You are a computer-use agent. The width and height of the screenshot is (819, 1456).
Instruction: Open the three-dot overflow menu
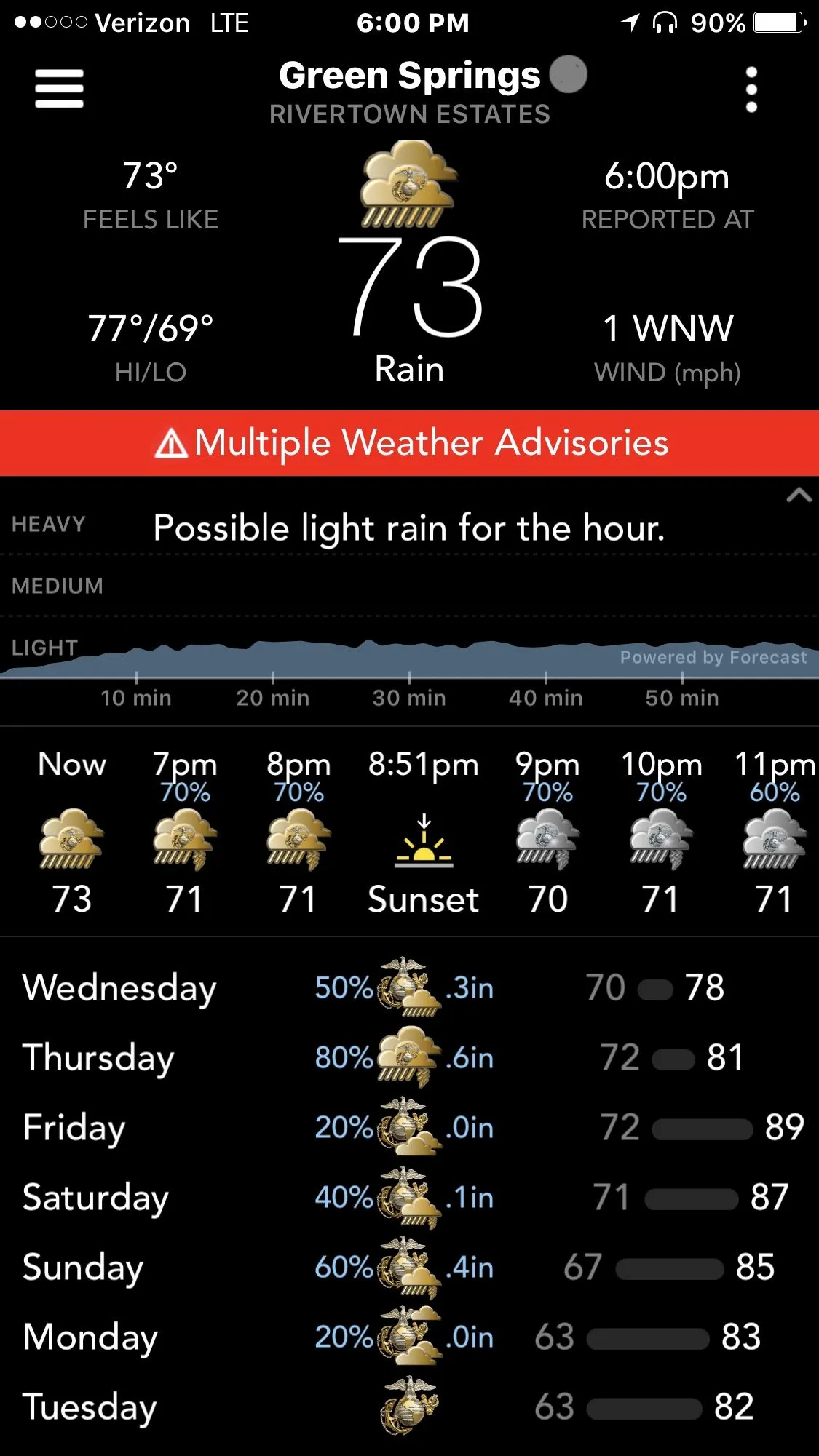tap(751, 89)
